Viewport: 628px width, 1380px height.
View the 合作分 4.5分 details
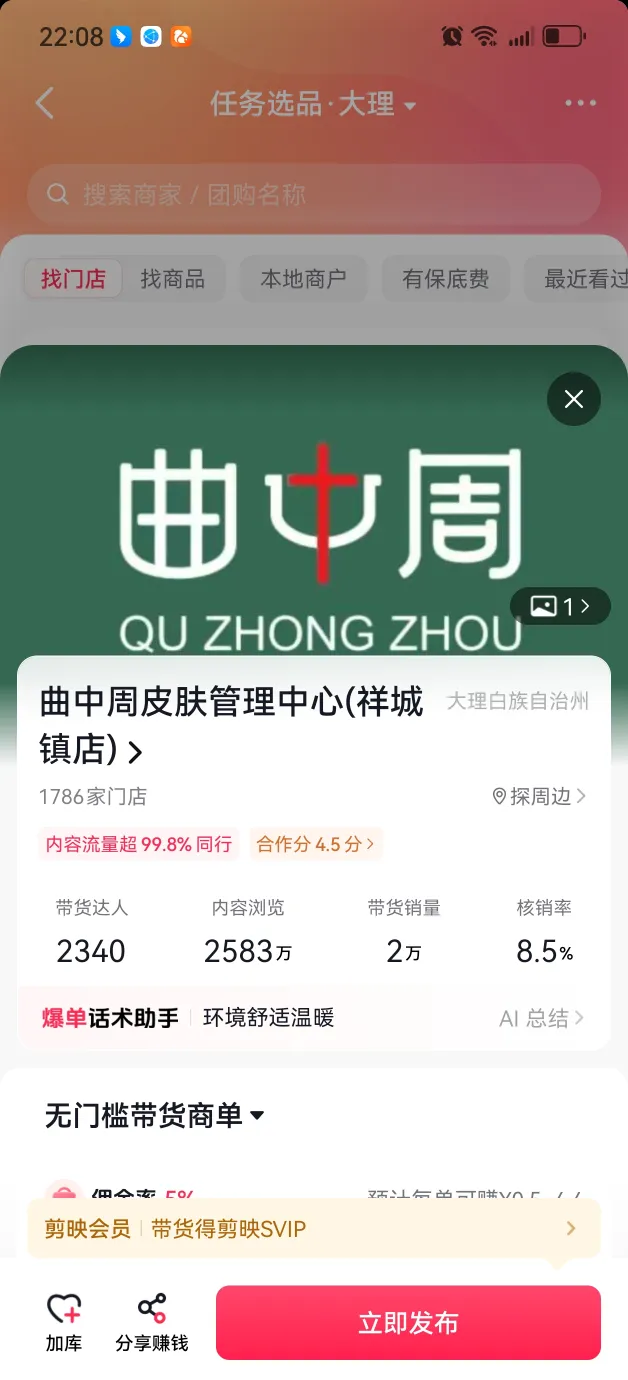316,844
